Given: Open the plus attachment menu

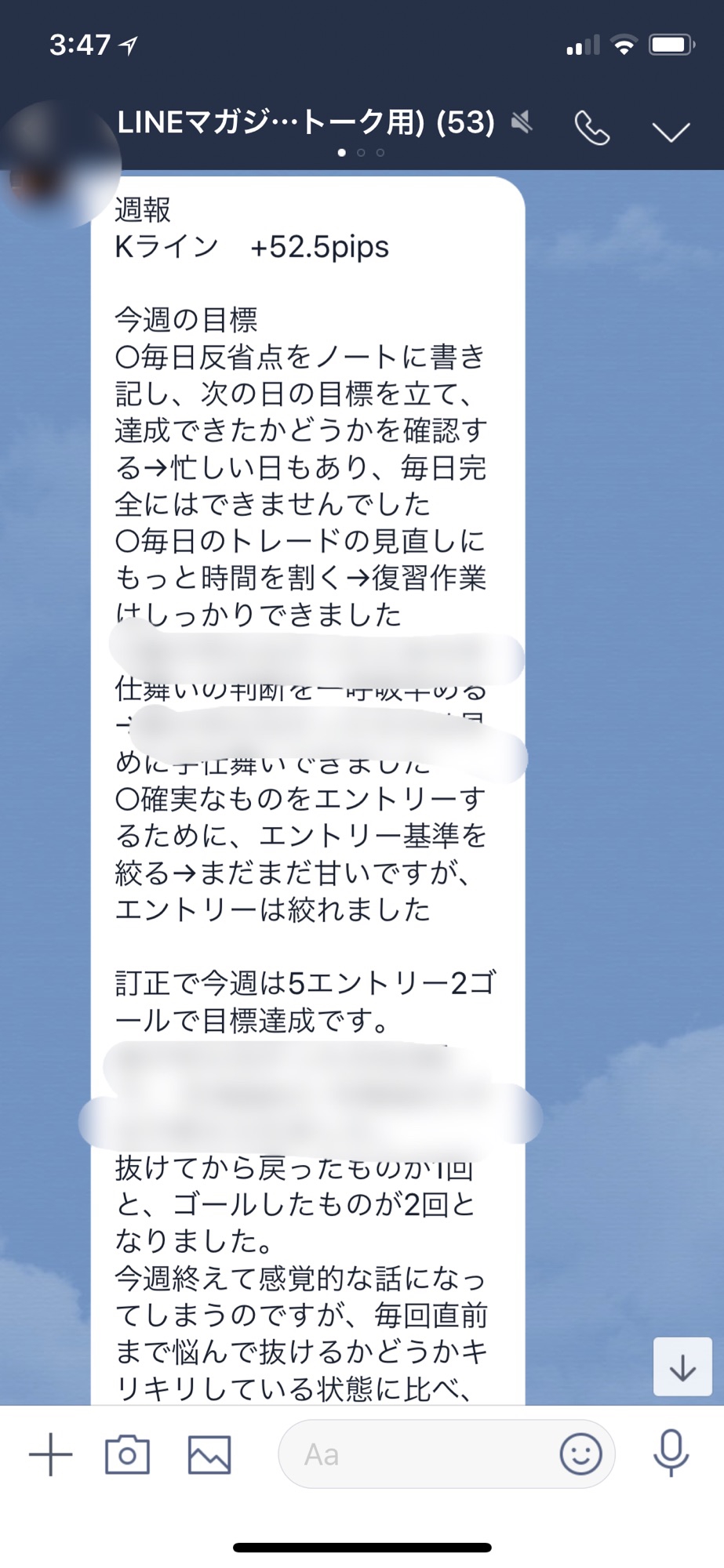Looking at the screenshot, I should [51, 1455].
